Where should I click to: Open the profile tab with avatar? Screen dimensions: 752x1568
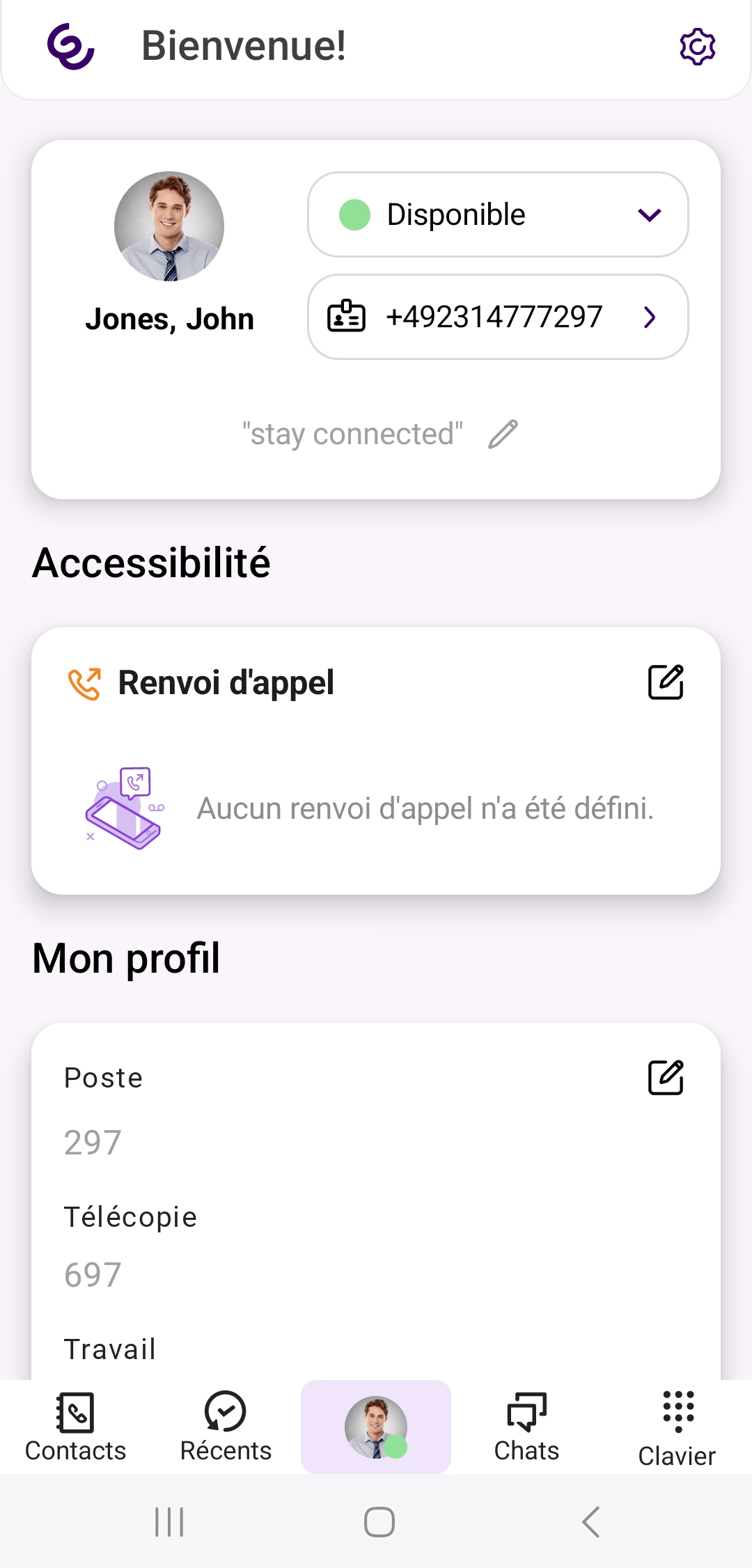click(x=376, y=1426)
